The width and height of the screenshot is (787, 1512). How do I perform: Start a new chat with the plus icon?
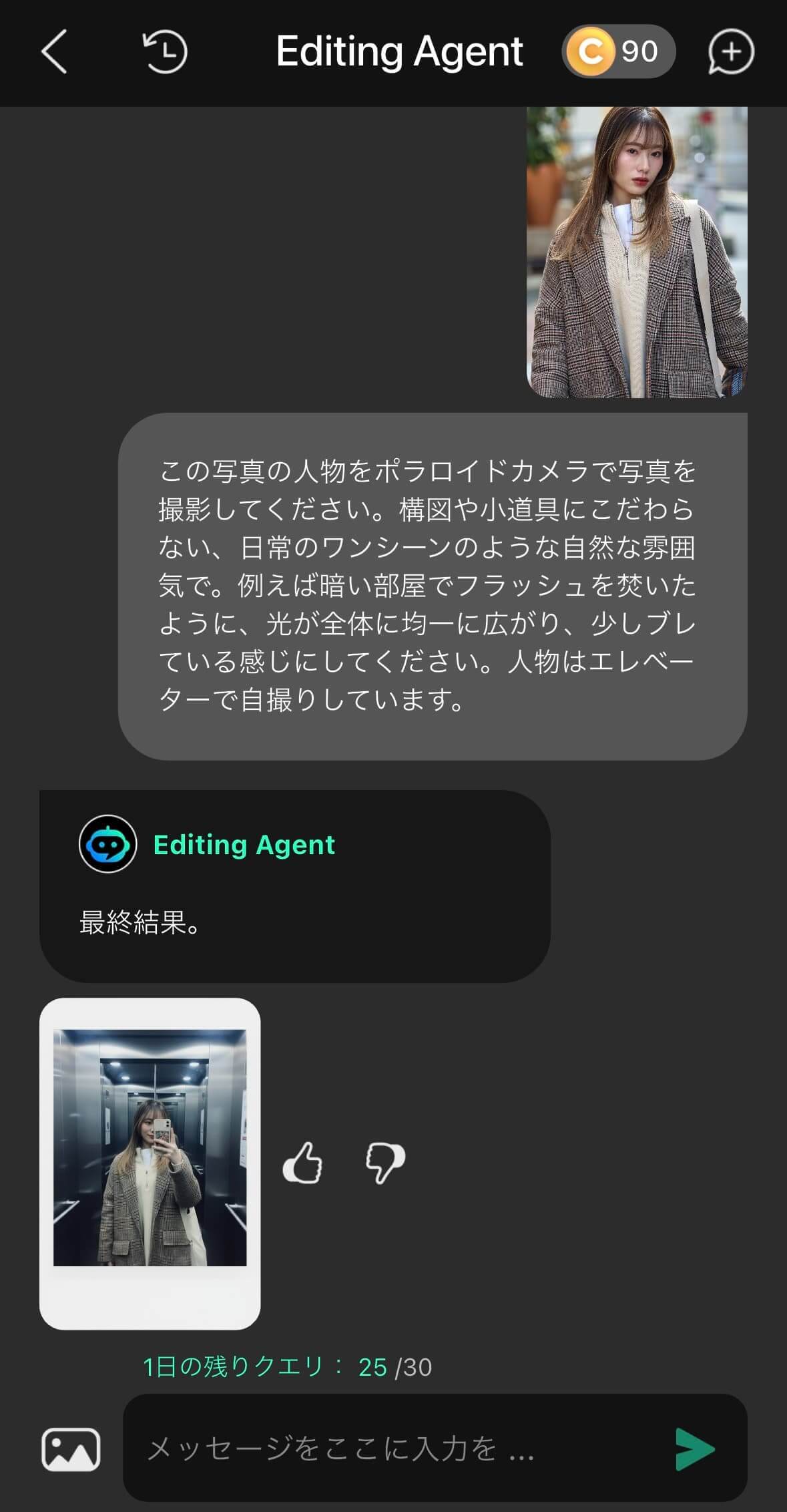[x=730, y=52]
